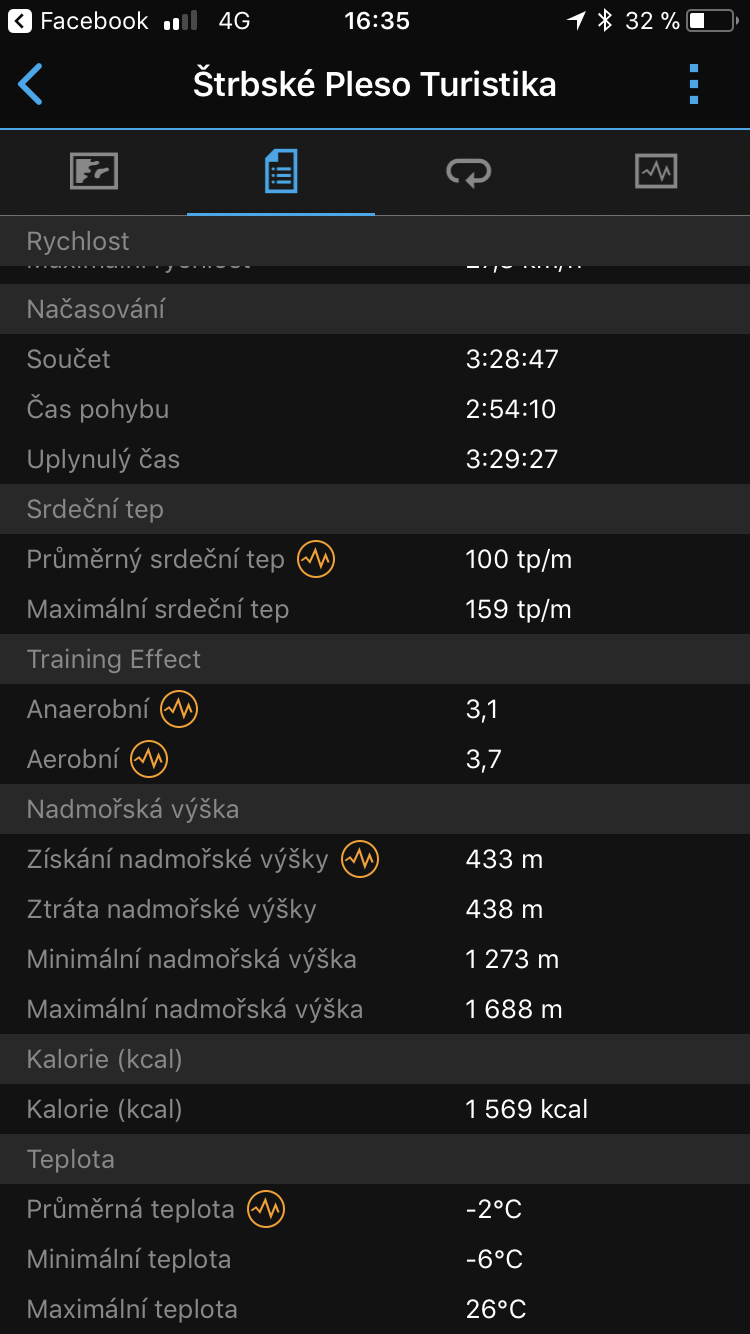This screenshot has width=750, height=1334.
Task: Expand the Srdeční tep section
Action: pos(375,509)
